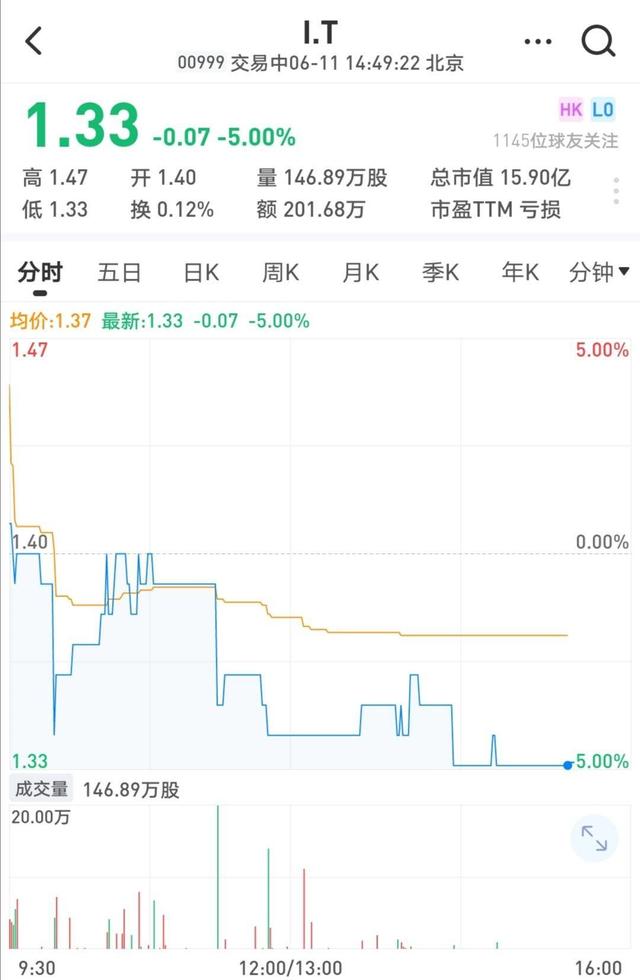Switch to the 分时 chart tab
640x980 pixels.
point(40,272)
